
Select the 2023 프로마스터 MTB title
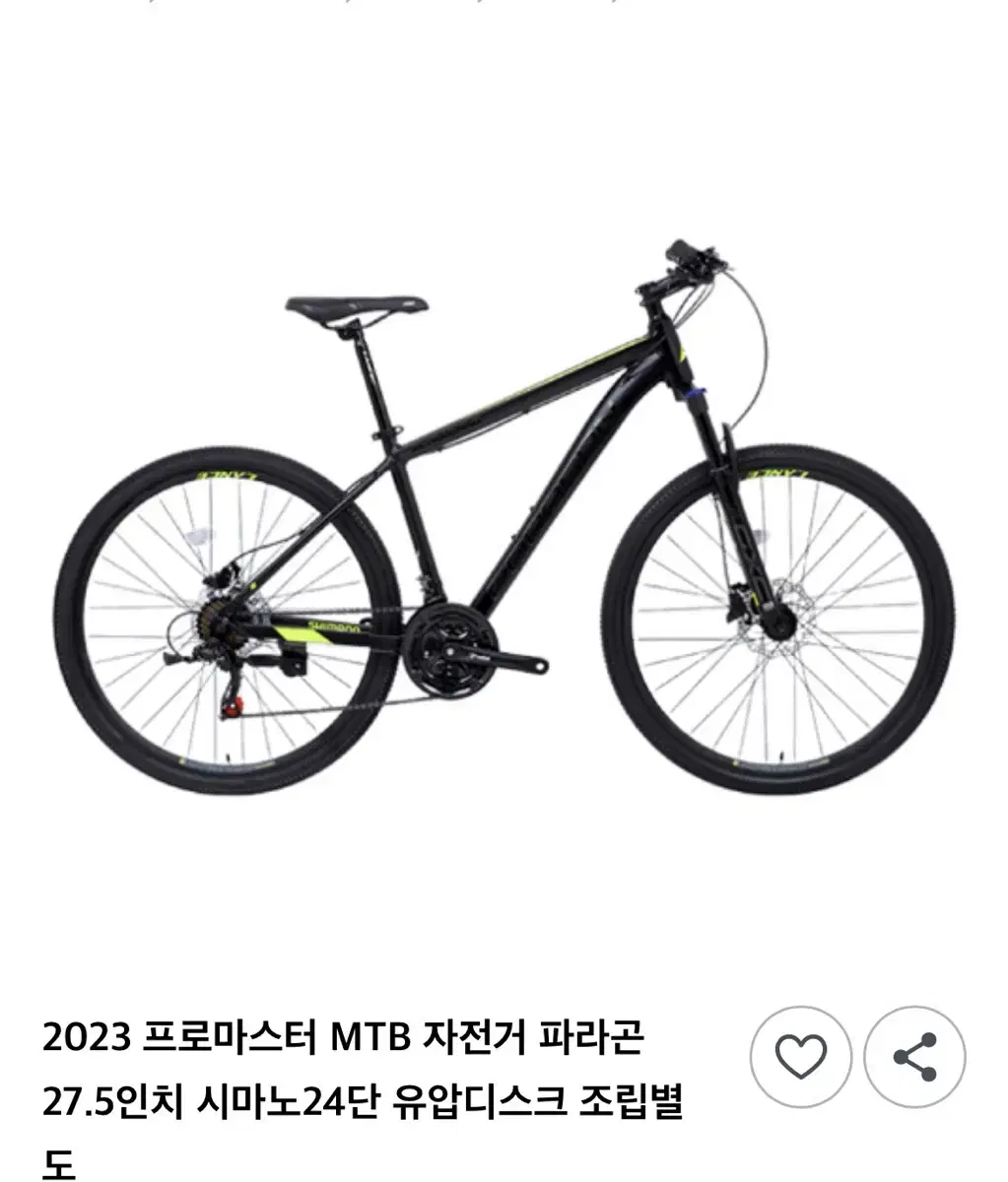point(345,1039)
